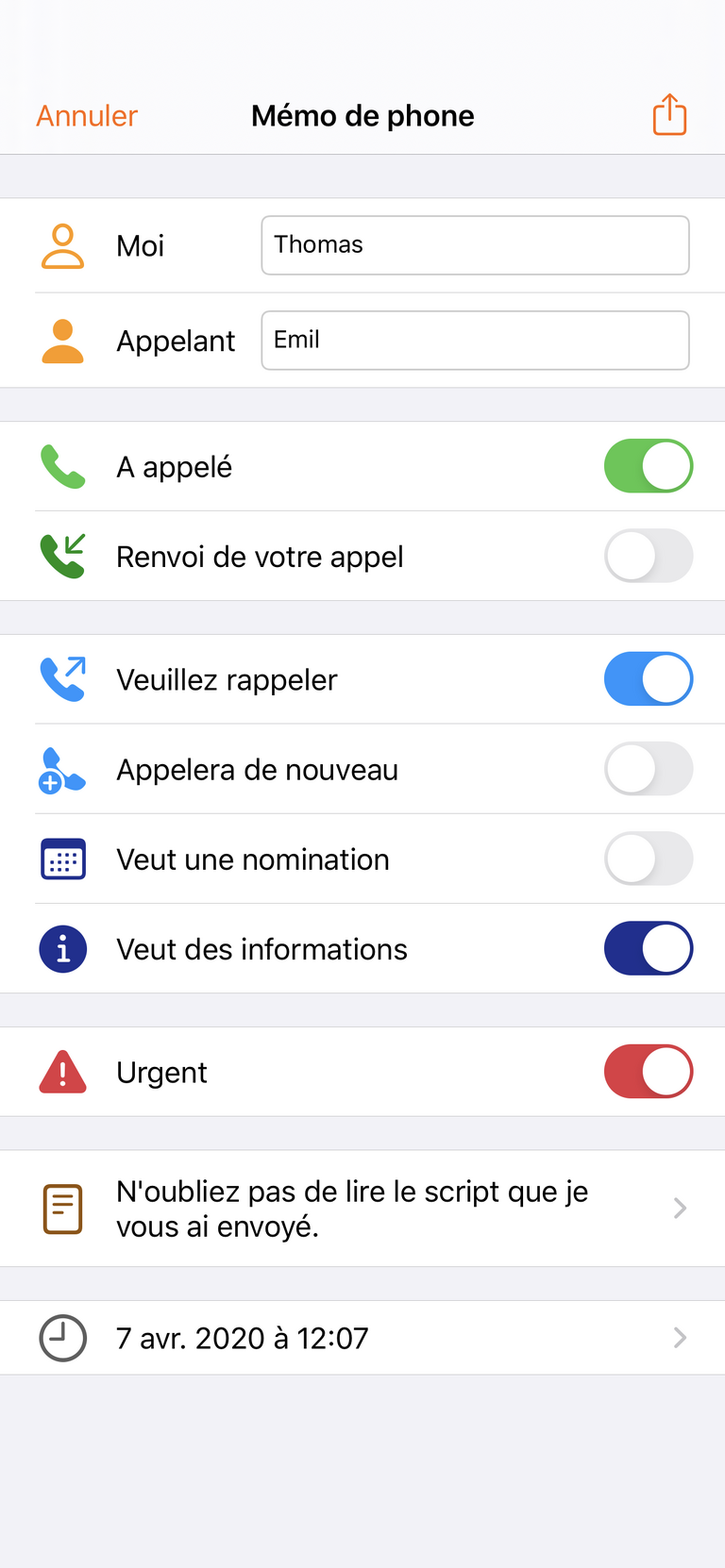Click the 'Mémo de phone' title
Screen dimensions: 725x1568
[x=362, y=115]
